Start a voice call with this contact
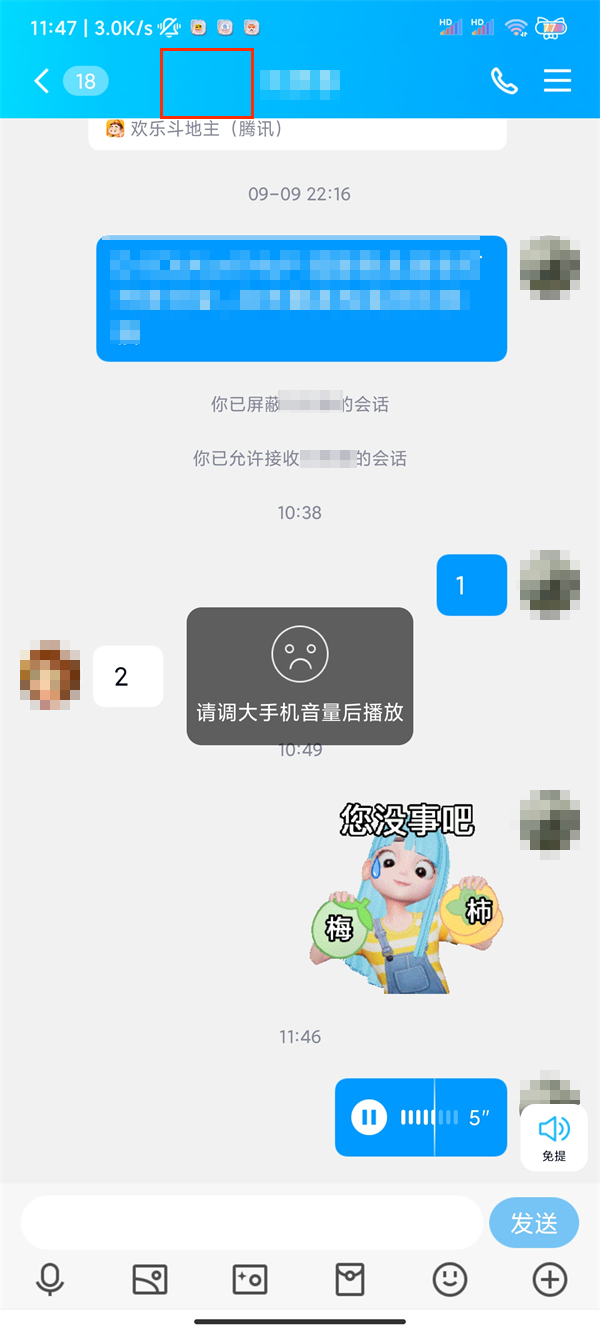This screenshot has height=1333, width=600. 504,81
